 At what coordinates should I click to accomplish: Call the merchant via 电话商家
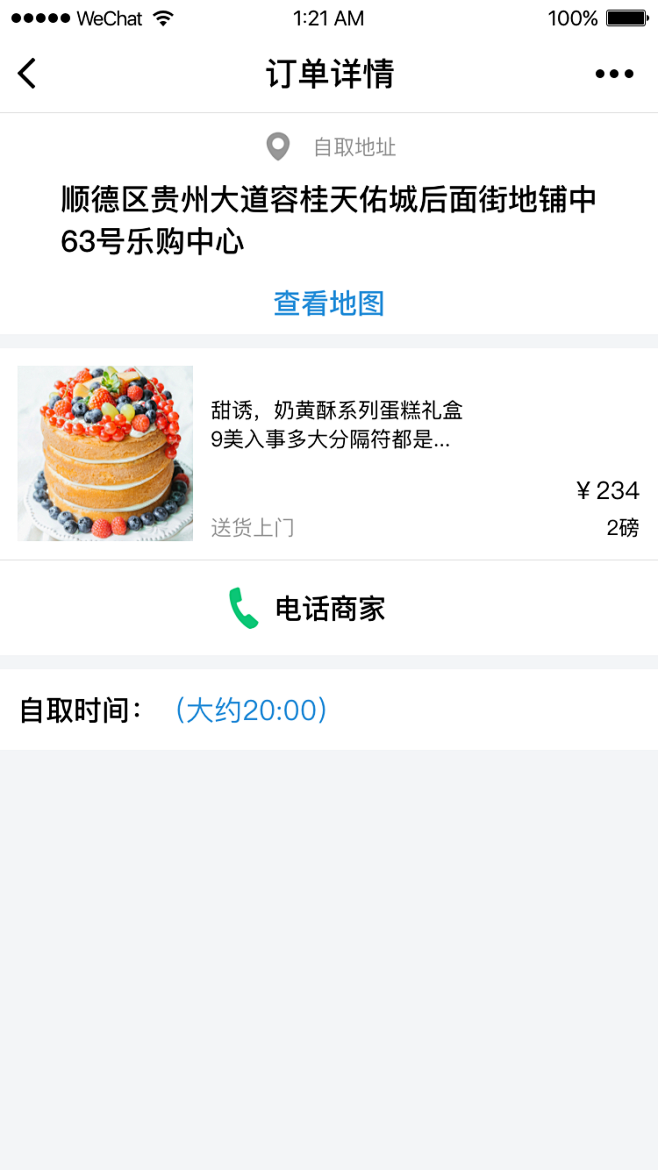329,608
